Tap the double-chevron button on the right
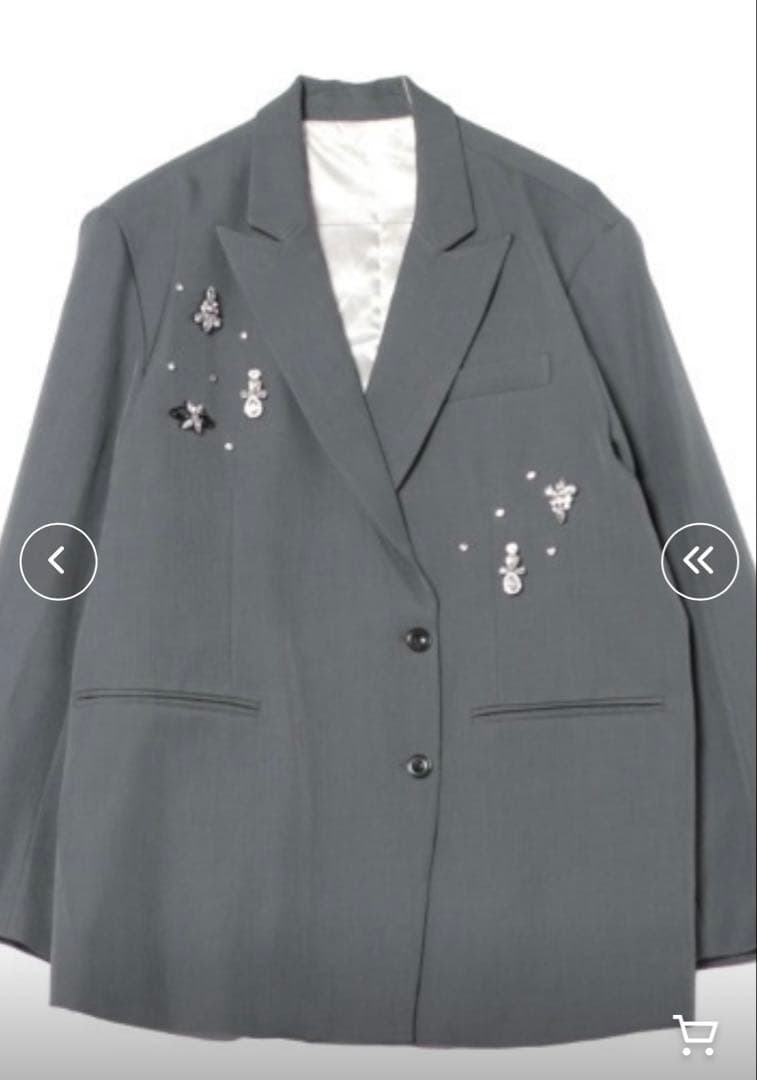The width and height of the screenshot is (757, 1080). click(699, 561)
